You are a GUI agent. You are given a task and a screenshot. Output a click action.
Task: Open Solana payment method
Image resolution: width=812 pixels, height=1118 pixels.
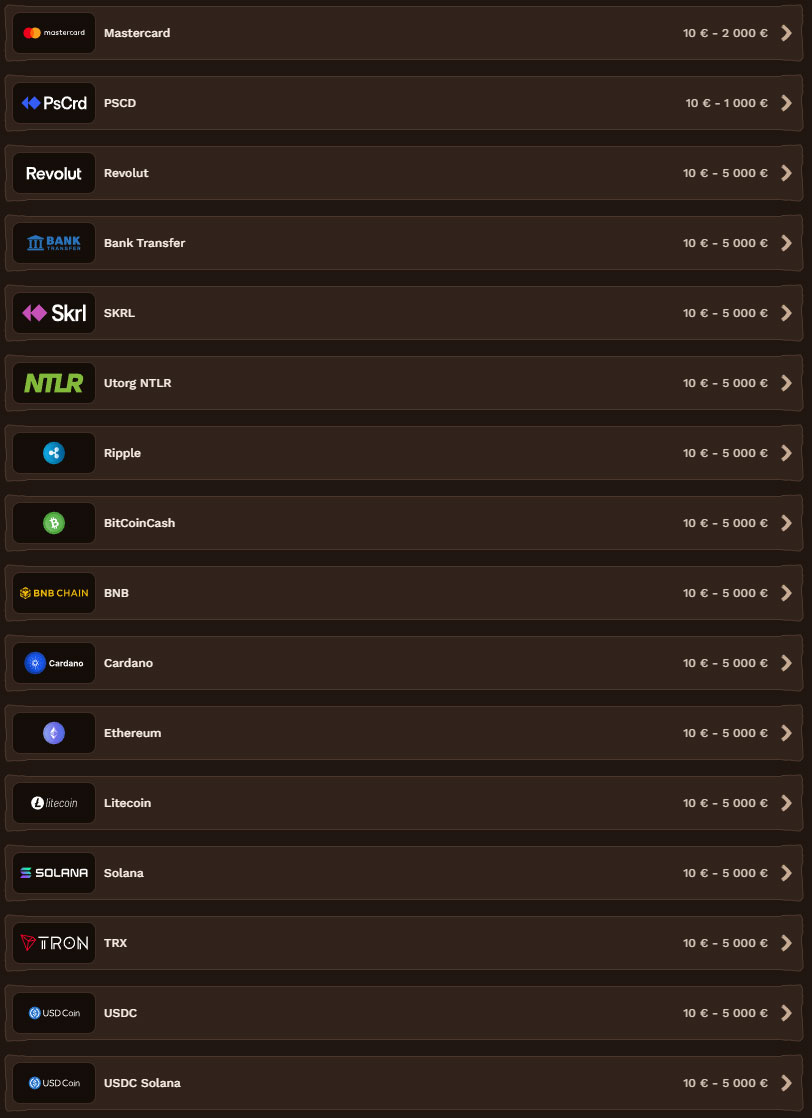point(405,873)
